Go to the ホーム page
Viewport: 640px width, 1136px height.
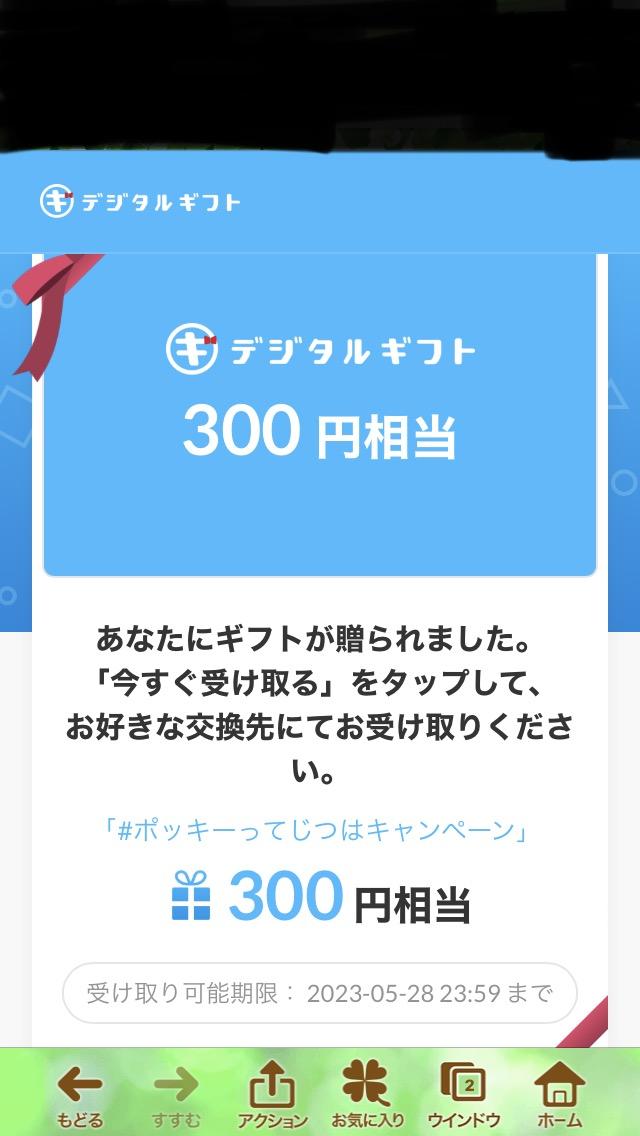point(559,1093)
